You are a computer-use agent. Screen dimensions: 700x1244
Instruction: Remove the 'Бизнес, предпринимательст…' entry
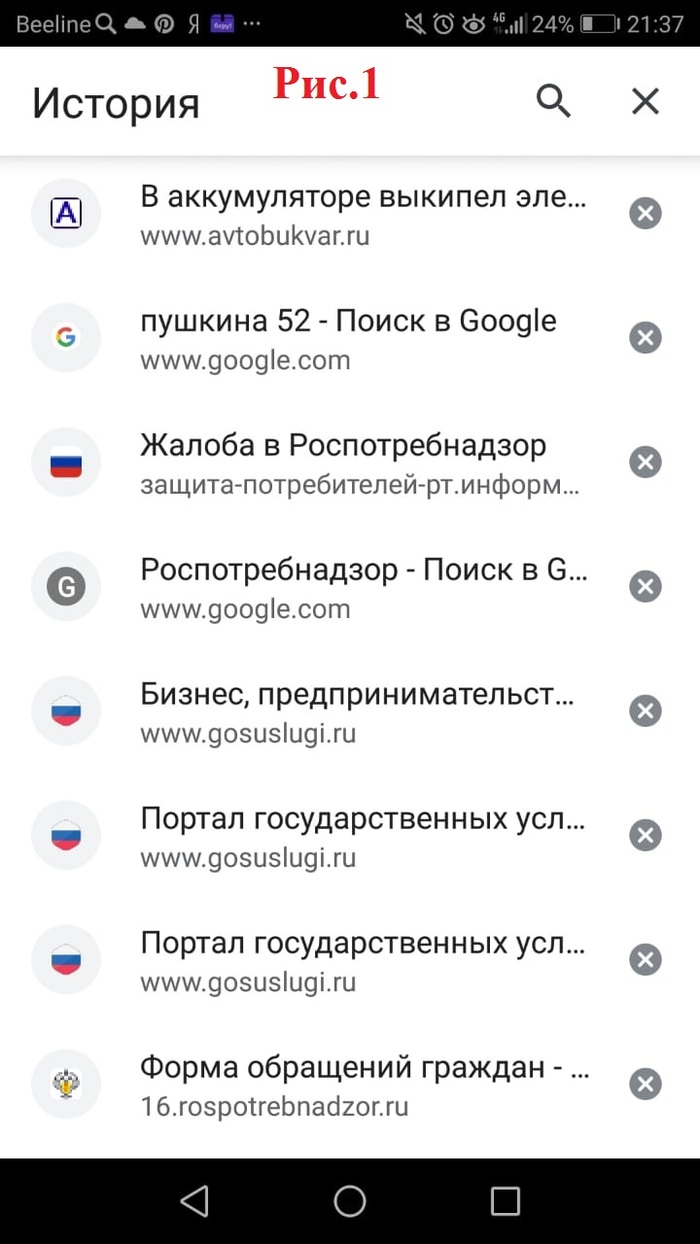click(645, 711)
